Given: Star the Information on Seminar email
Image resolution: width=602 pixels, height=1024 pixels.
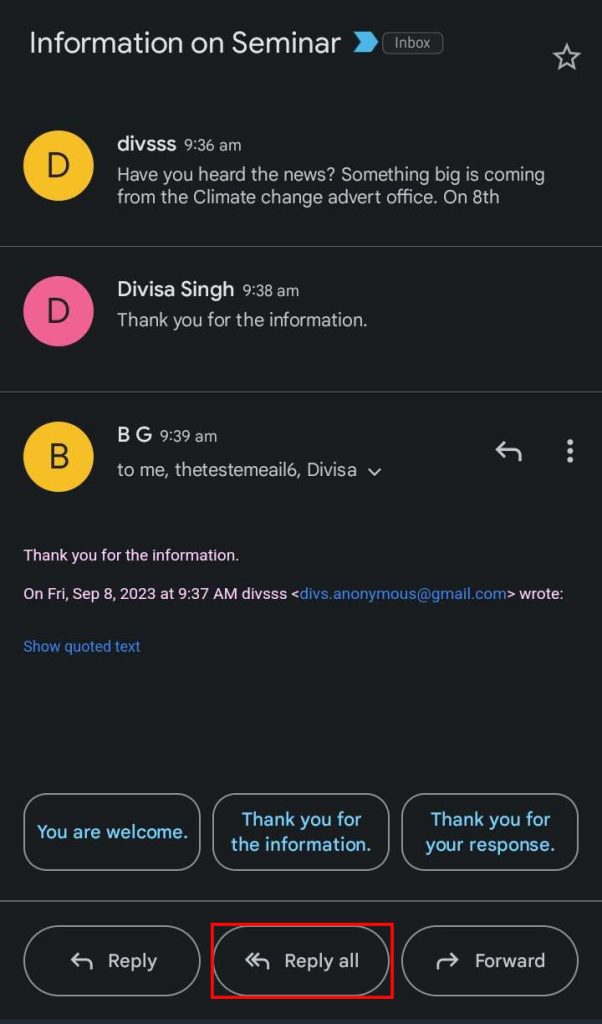Looking at the screenshot, I should pos(567,58).
